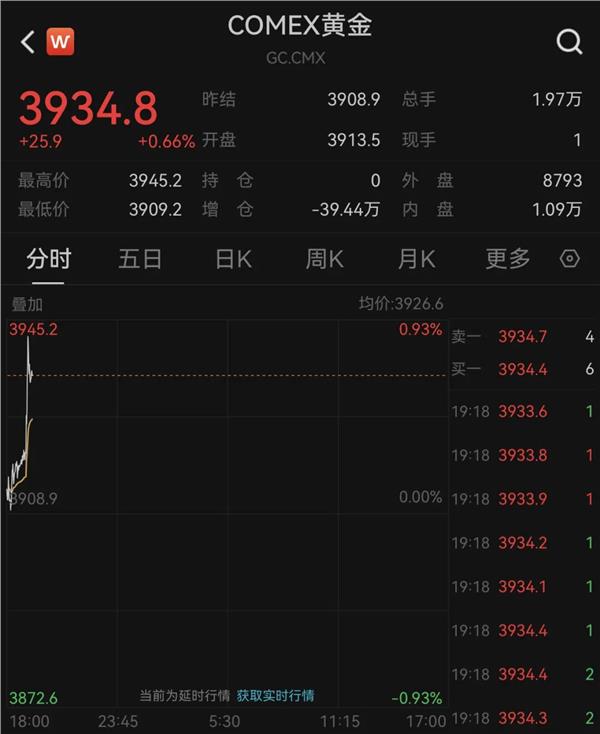Open chart settings hexagon icon
This screenshot has height=734, width=600.
(x=570, y=259)
